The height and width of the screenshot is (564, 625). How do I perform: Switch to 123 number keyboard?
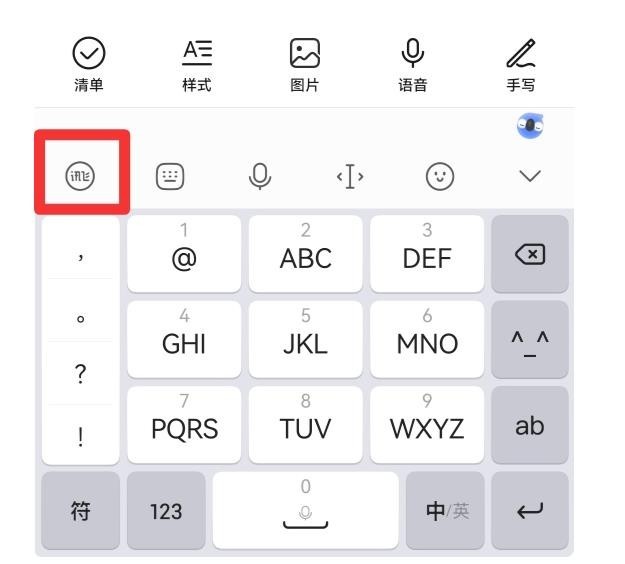click(167, 512)
